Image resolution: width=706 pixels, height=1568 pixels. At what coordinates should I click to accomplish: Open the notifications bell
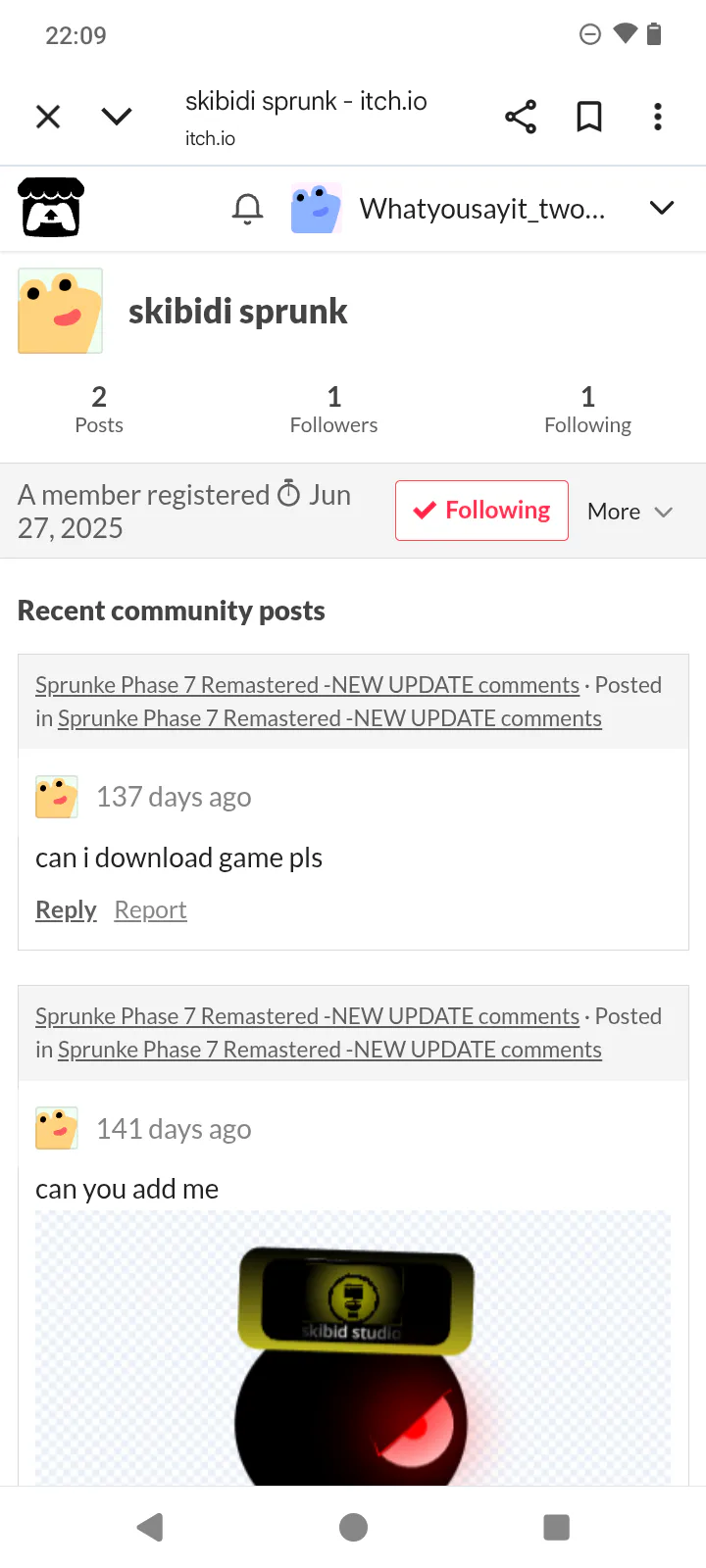(x=247, y=208)
